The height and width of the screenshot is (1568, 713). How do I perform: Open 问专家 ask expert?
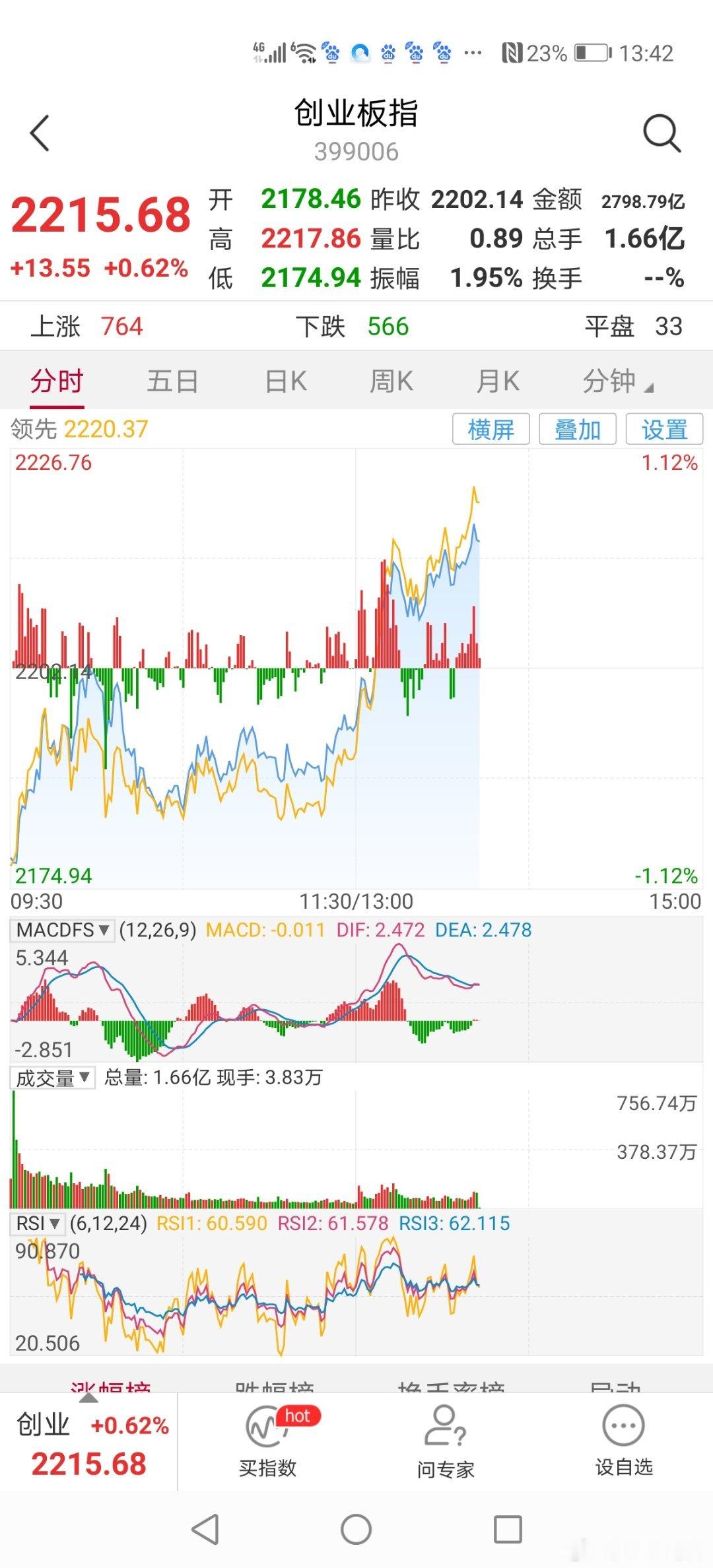coord(446,1441)
